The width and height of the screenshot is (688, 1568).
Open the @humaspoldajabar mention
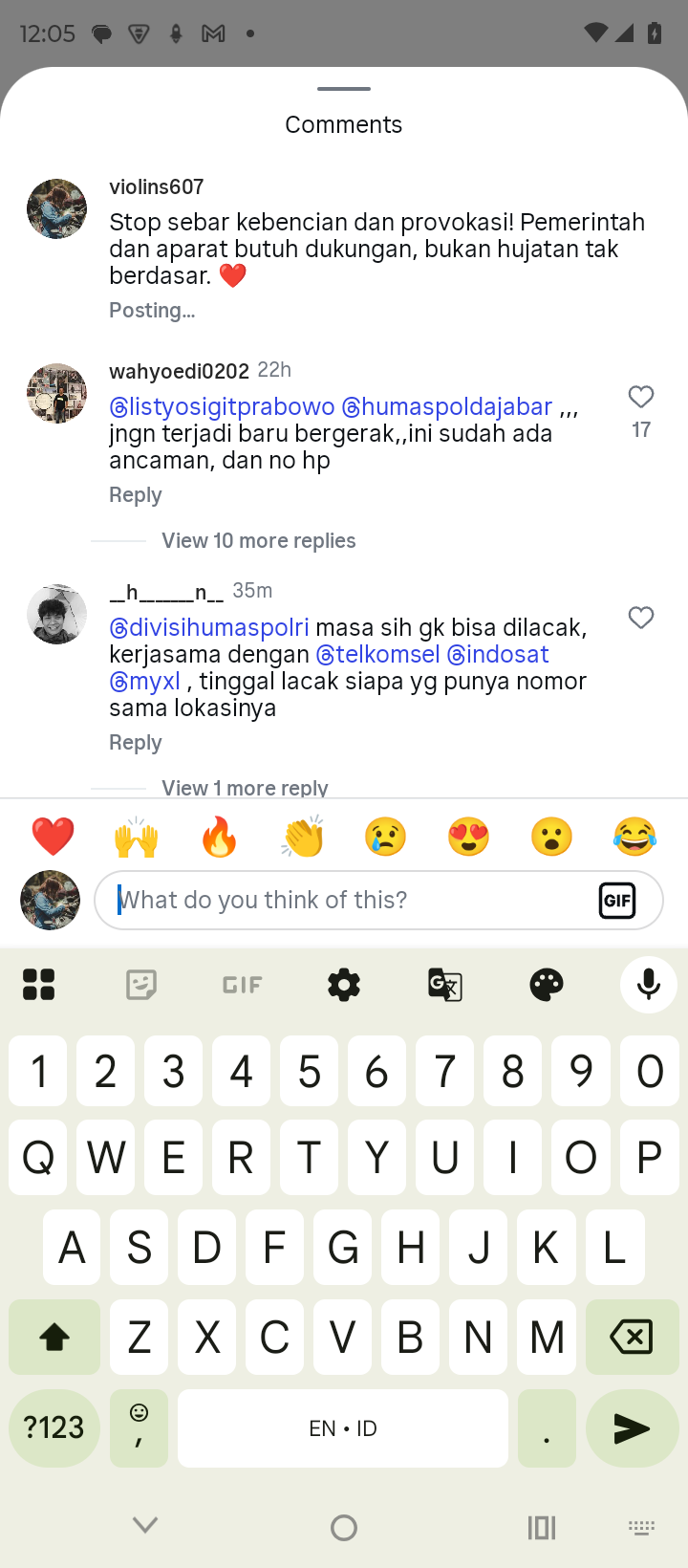pos(447,407)
